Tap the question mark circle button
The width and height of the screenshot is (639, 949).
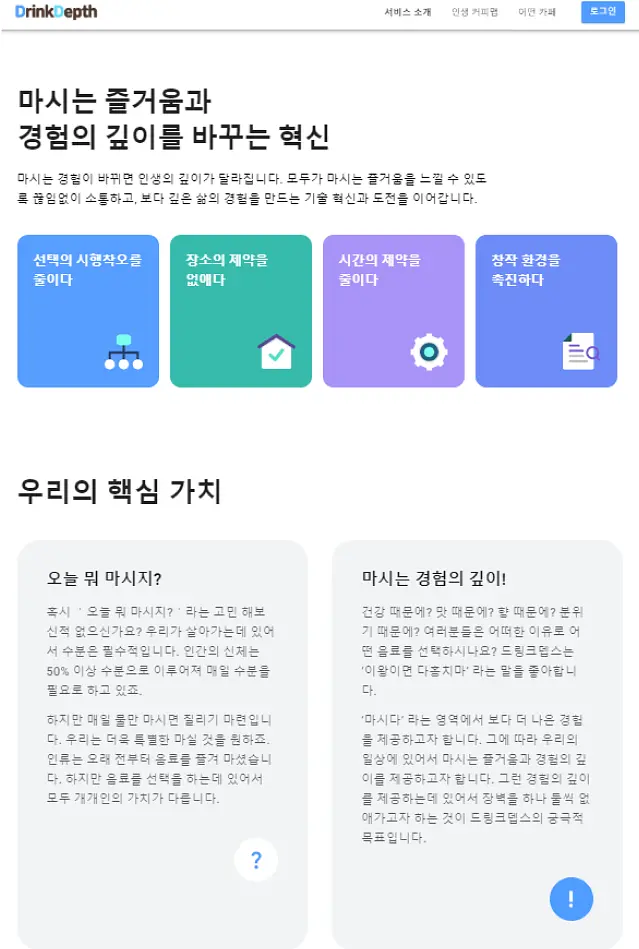256,859
